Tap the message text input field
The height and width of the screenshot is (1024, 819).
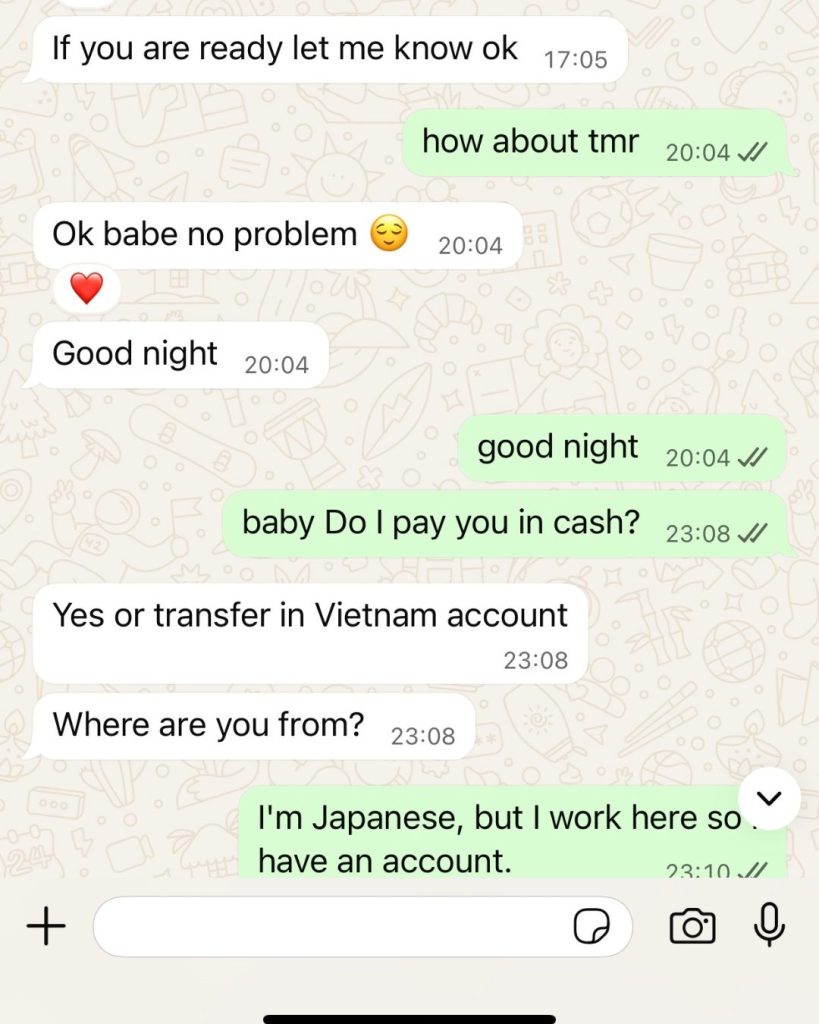coord(330,927)
